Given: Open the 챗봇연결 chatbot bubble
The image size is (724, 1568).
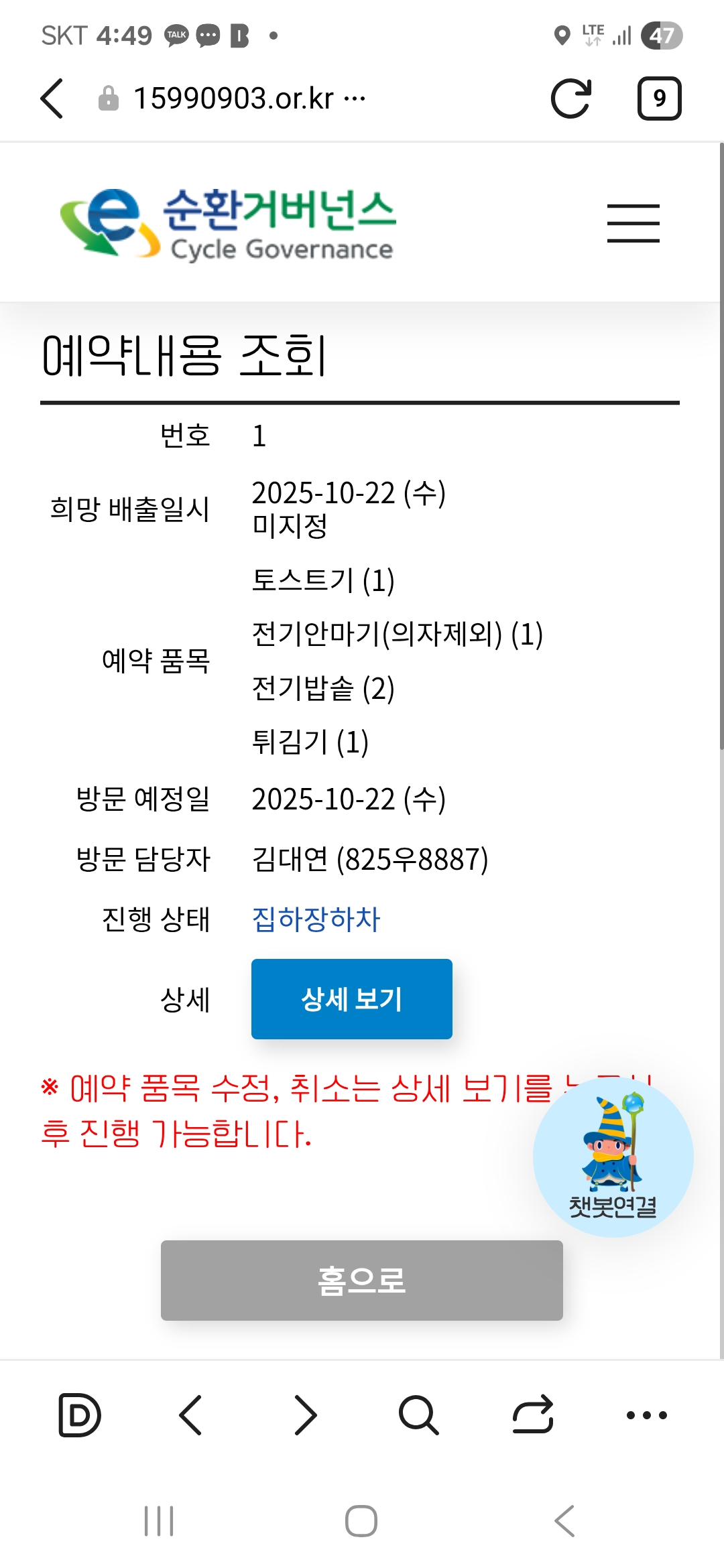Looking at the screenshot, I should (613, 1157).
